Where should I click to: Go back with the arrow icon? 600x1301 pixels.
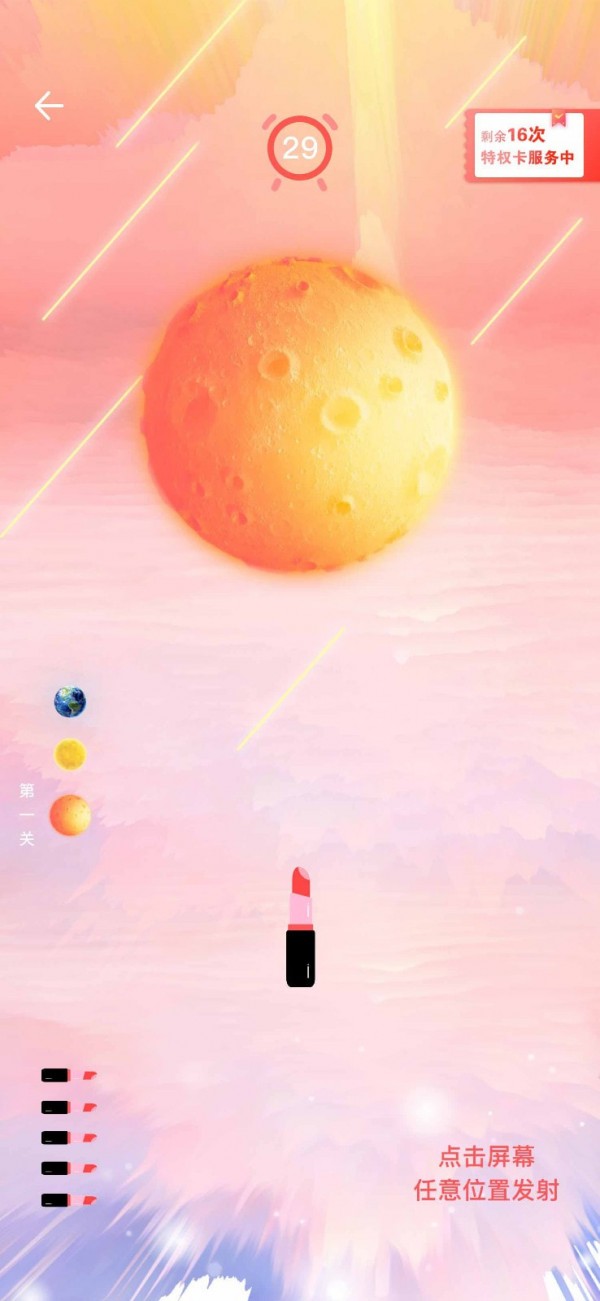[48, 105]
